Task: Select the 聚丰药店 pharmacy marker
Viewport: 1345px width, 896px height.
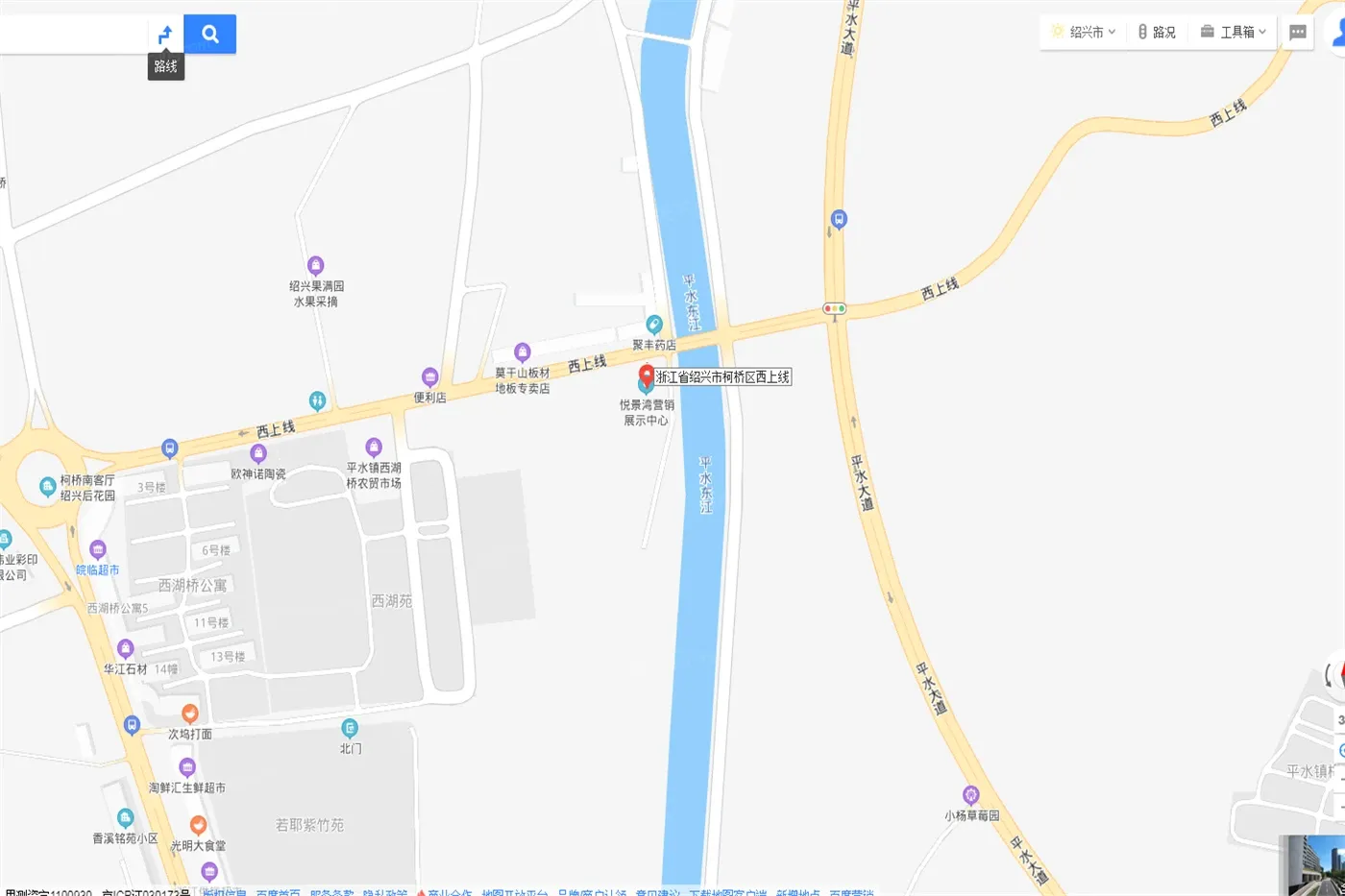Action: pyautogui.click(x=654, y=325)
